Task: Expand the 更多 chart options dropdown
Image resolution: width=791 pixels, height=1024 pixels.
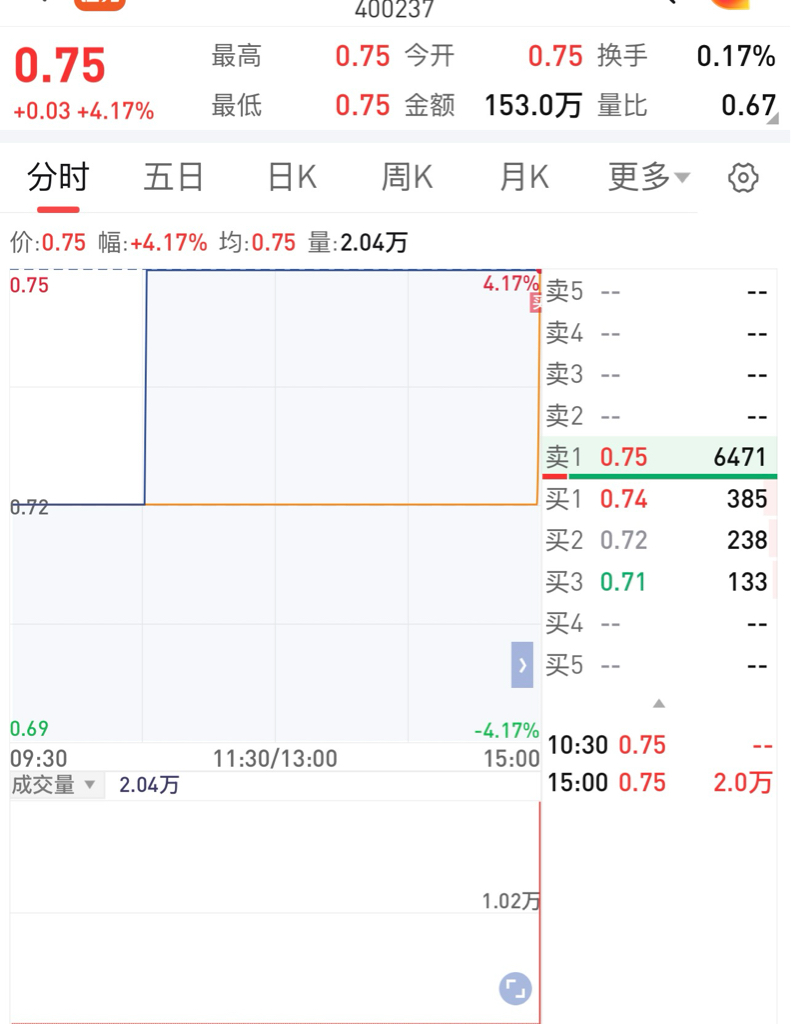Action: (649, 178)
